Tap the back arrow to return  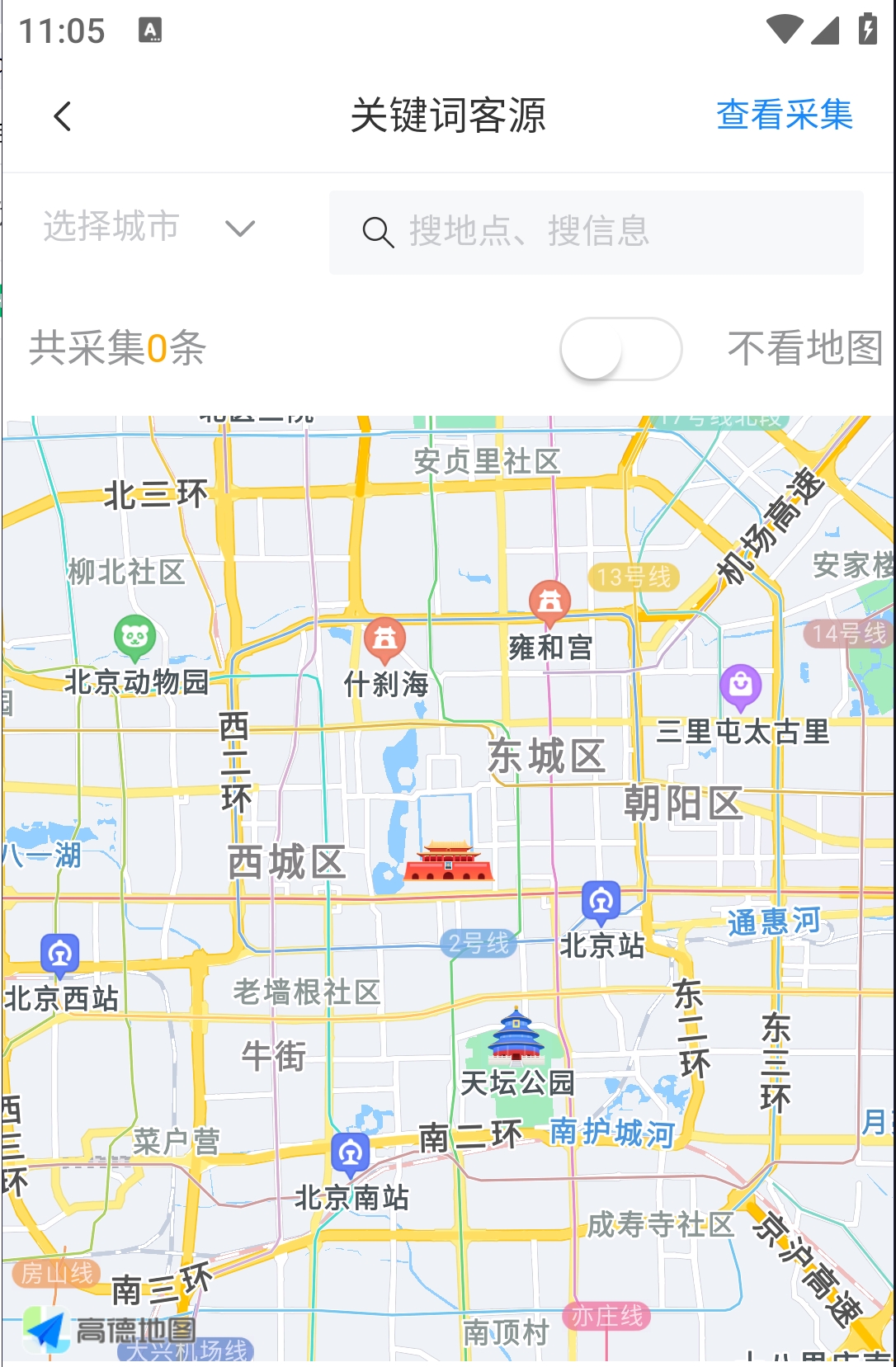pyautogui.click(x=62, y=117)
